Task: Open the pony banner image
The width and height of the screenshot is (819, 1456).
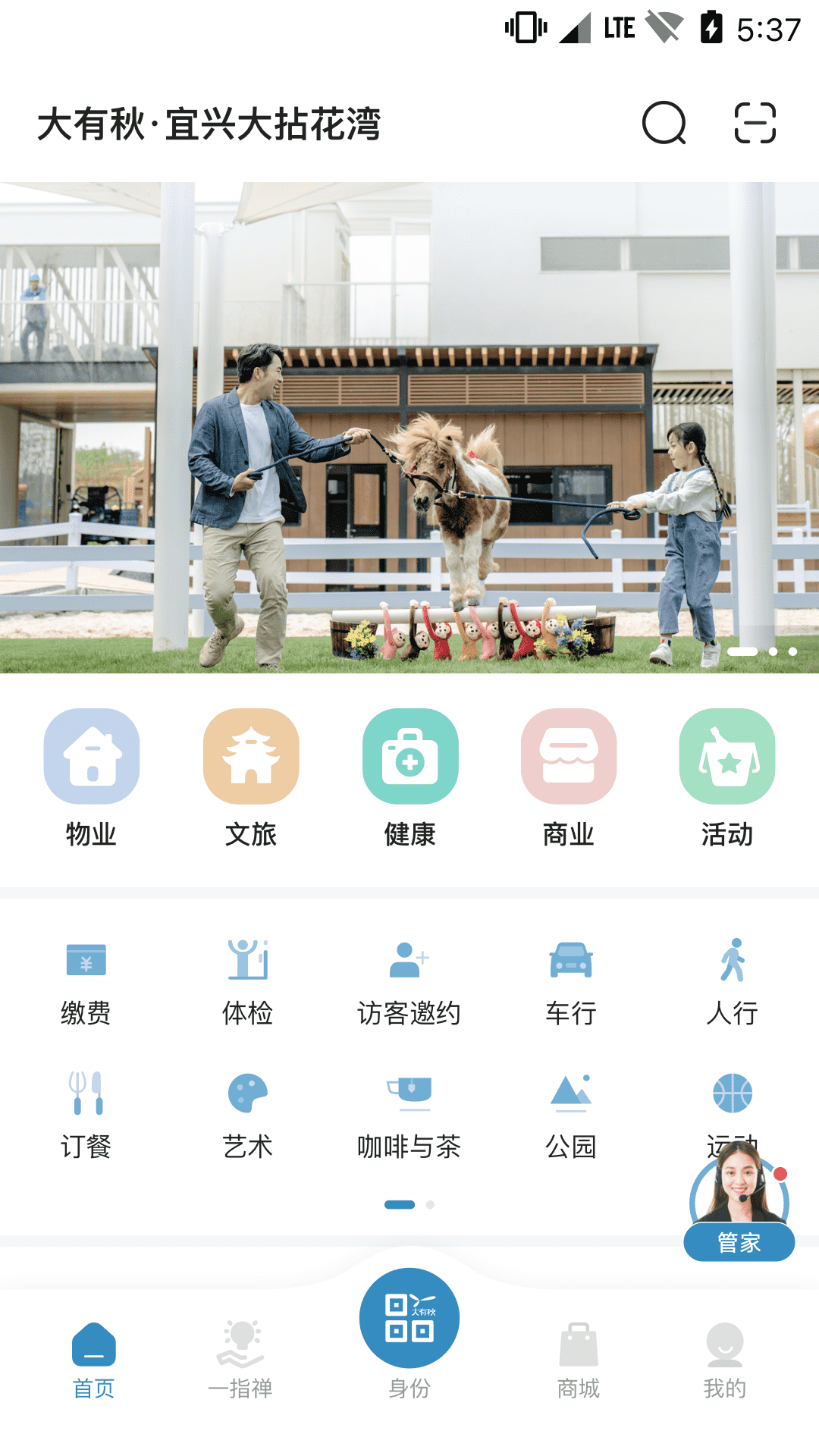Action: (409, 427)
